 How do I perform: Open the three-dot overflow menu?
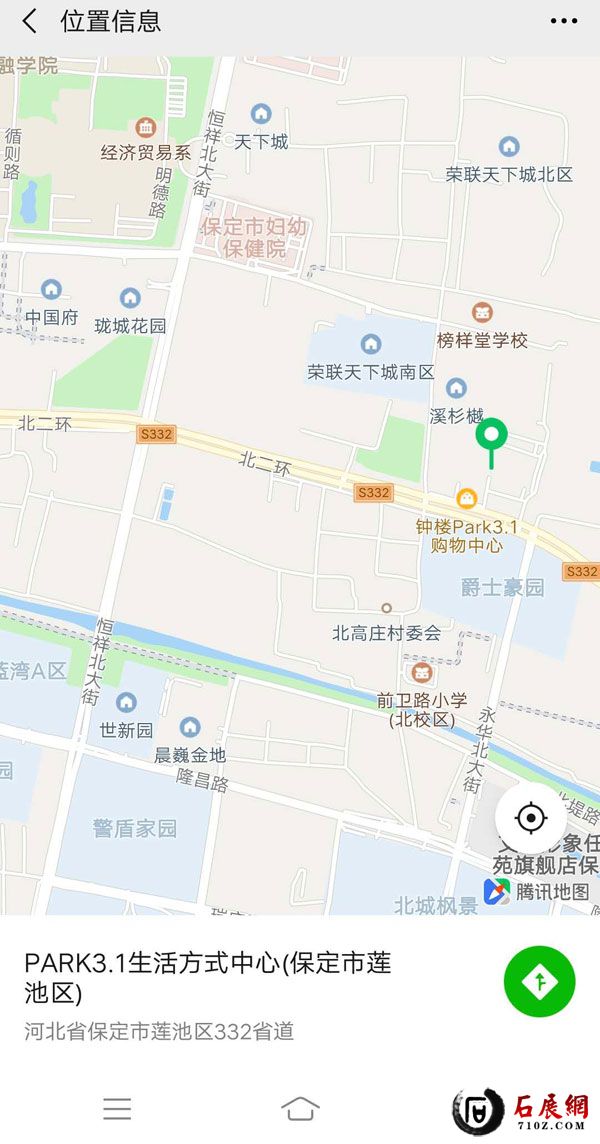point(564,21)
